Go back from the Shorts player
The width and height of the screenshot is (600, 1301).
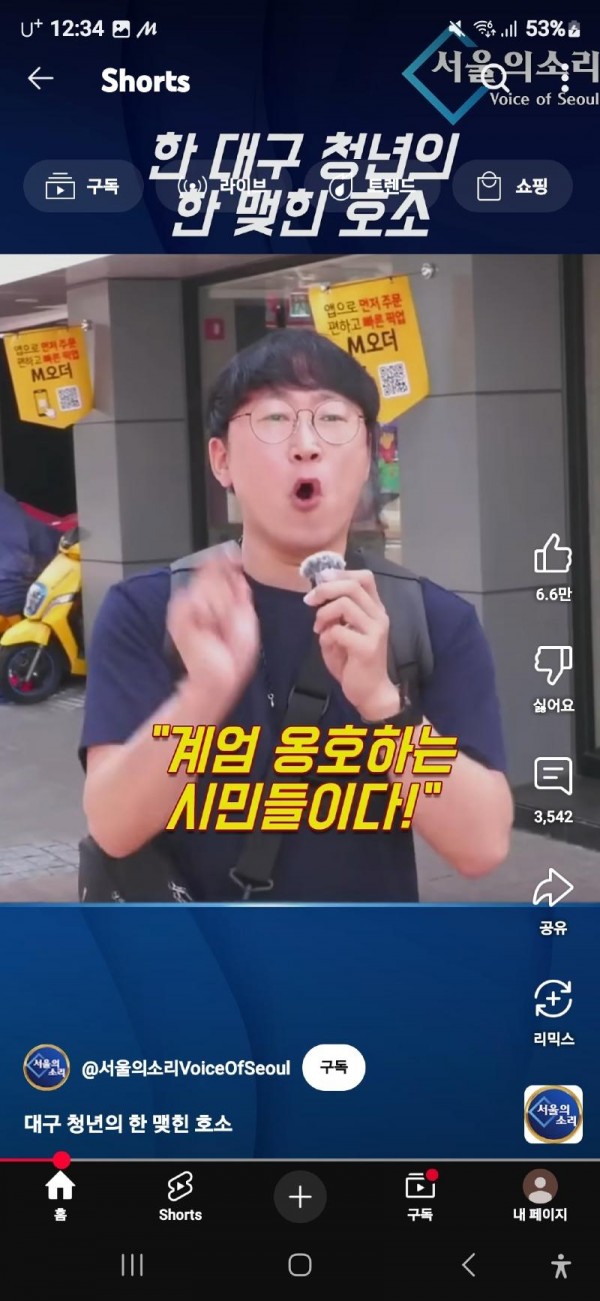[x=40, y=79]
